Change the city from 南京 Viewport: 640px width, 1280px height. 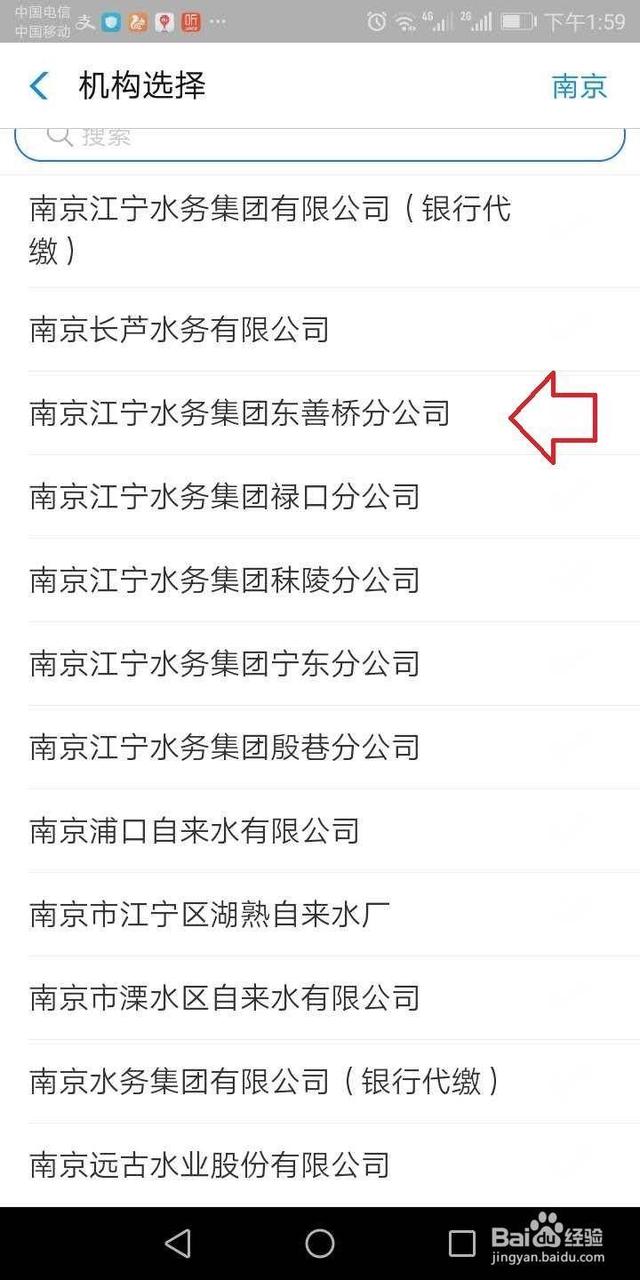579,86
